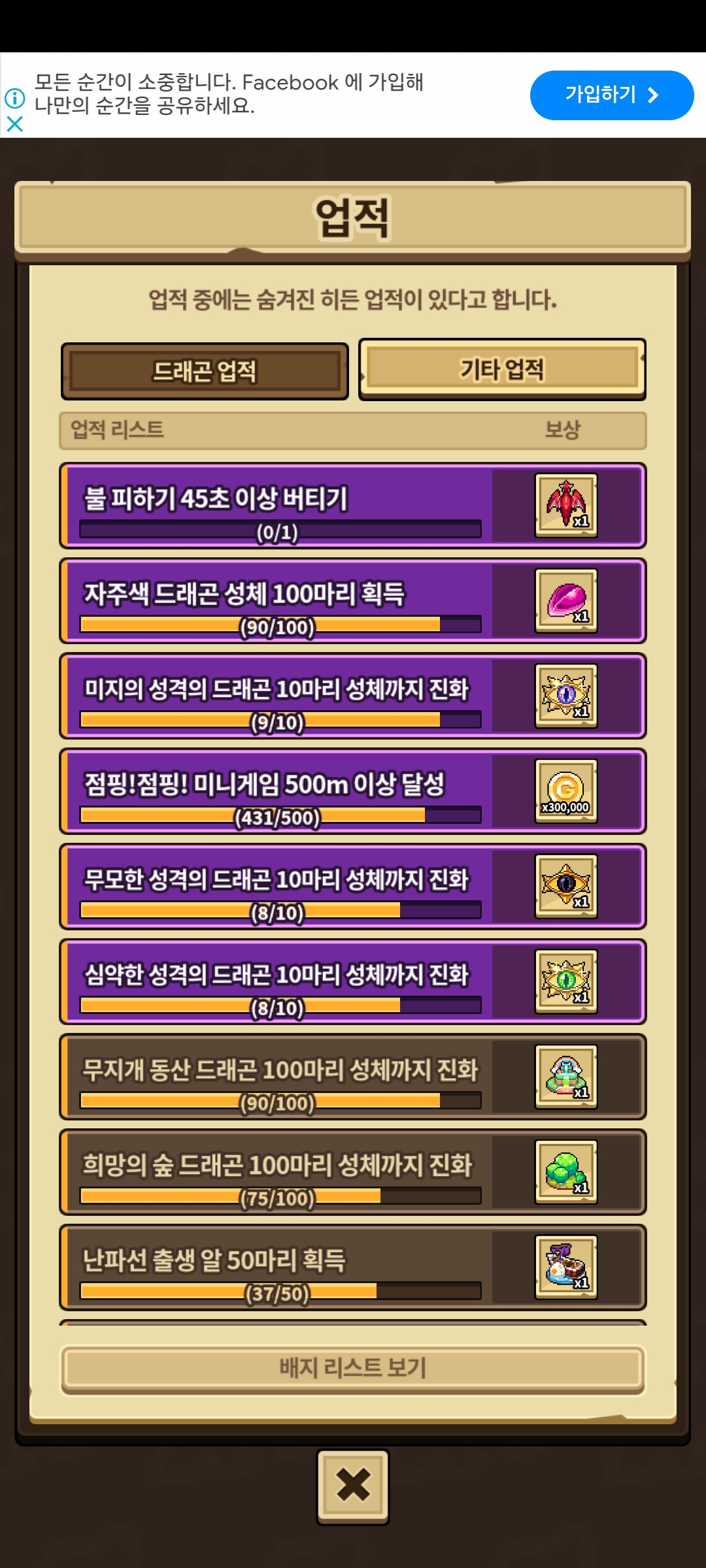Tap the reward icon for 무지개 동산 achievement
This screenshot has width=706, height=1568.
pyautogui.click(x=566, y=1077)
